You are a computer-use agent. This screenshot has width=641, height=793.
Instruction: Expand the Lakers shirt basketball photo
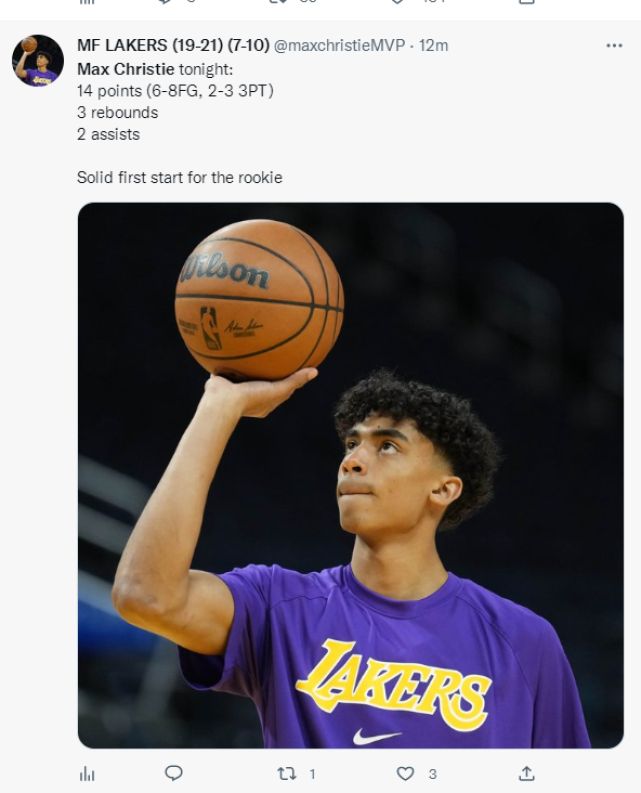350,475
